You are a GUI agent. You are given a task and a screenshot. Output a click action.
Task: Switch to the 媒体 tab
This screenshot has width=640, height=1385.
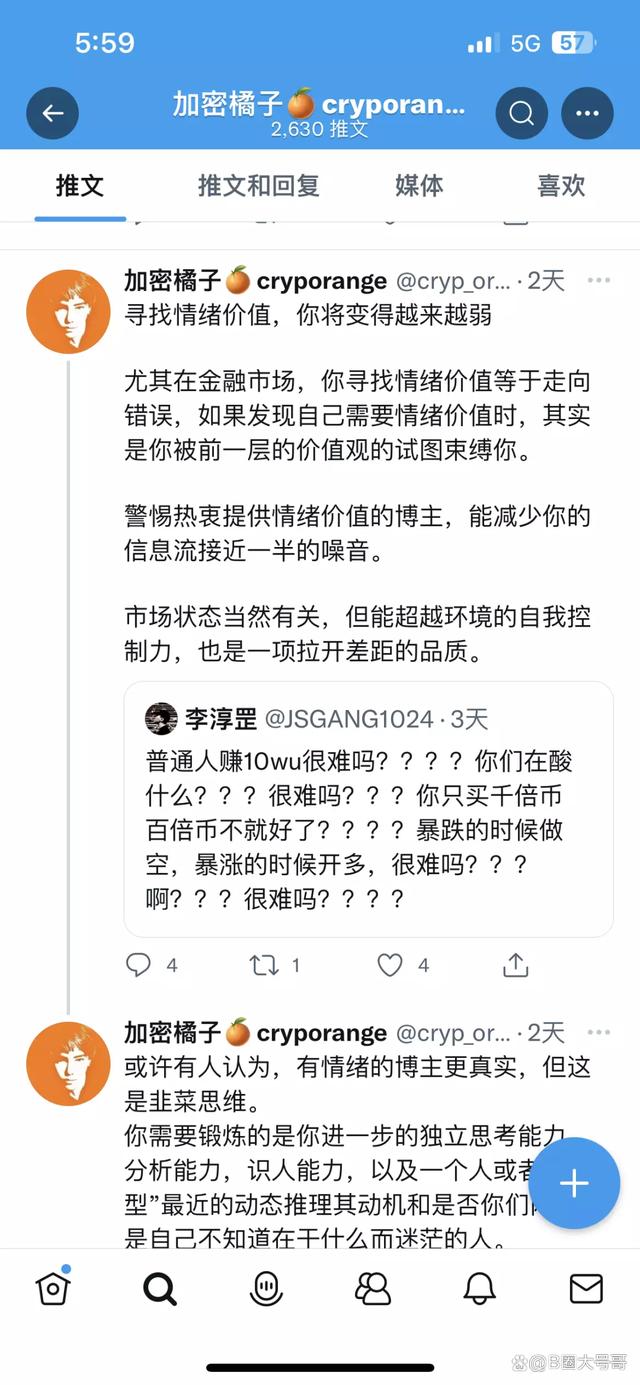click(419, 186)
